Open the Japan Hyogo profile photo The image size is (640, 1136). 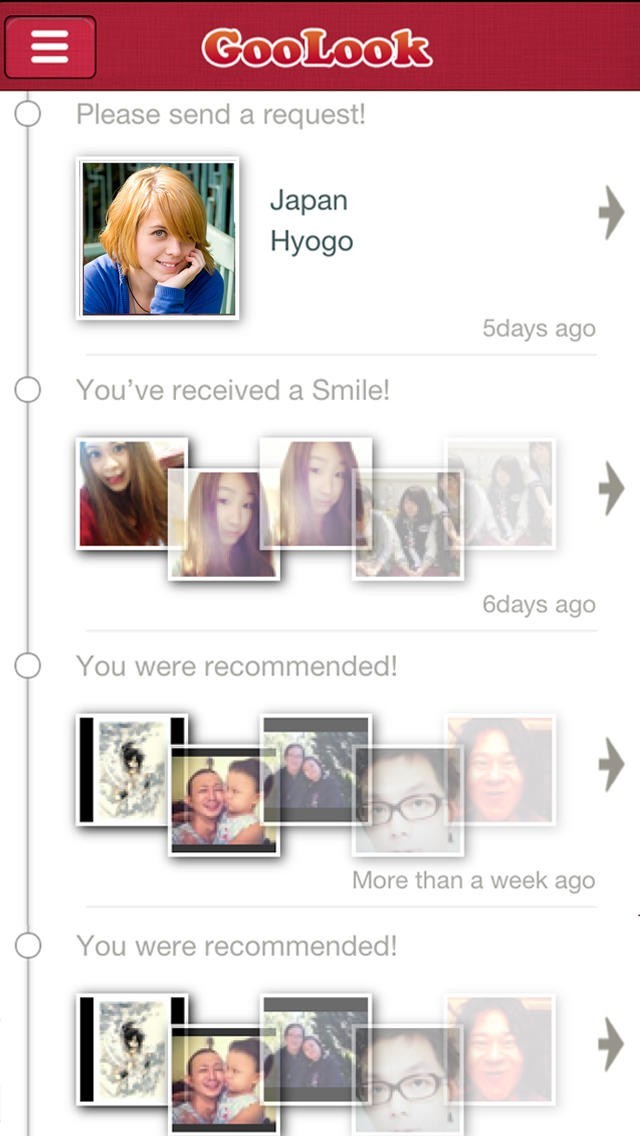coord(158,239)
